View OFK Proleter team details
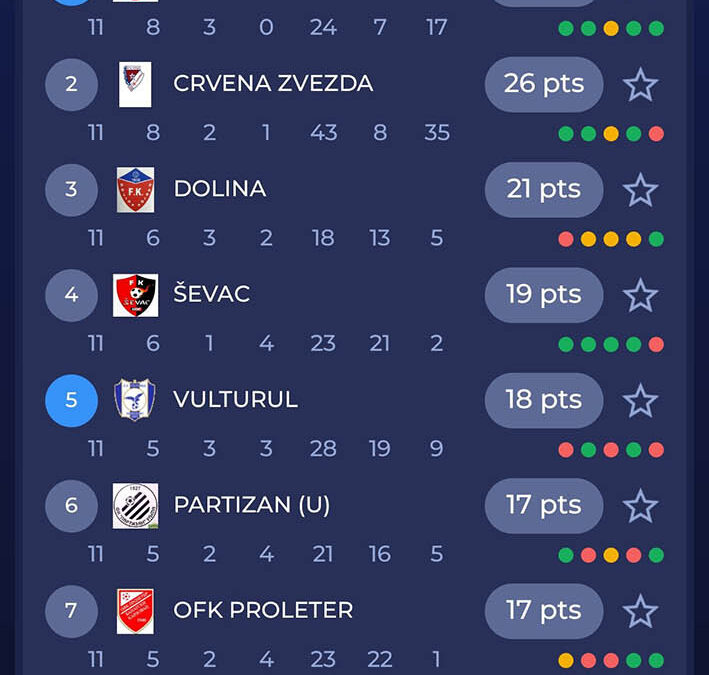The height and width of the screenshot is (675, 709). [263, 610]
